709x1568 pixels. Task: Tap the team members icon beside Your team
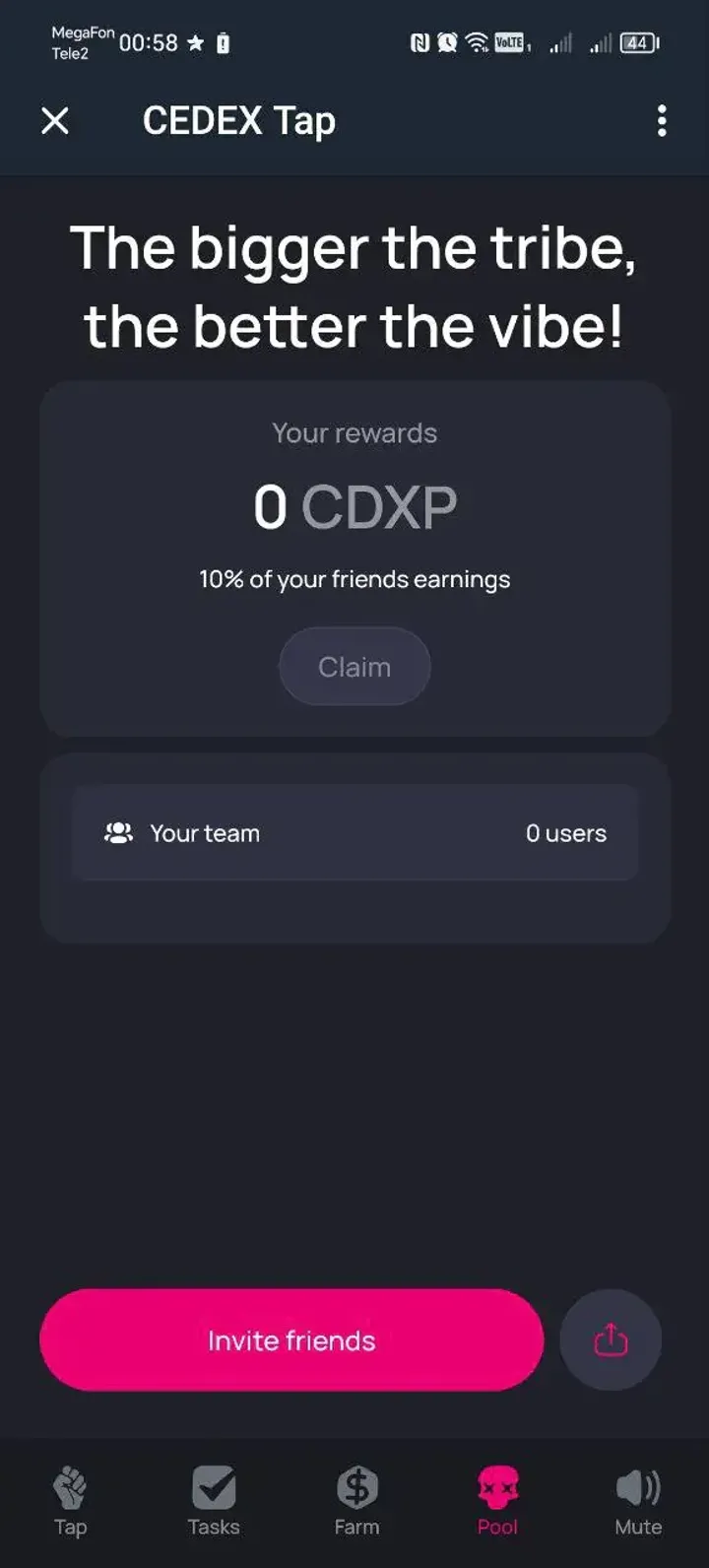118,832
